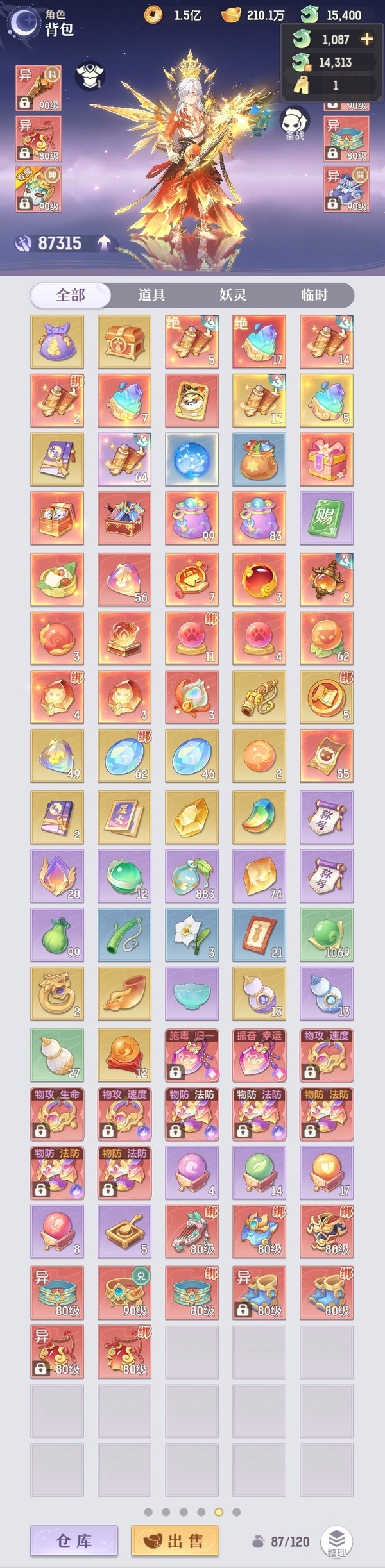Tap the 出售 sell button
Screen dimensions: 385x1568
point(175,1541)
